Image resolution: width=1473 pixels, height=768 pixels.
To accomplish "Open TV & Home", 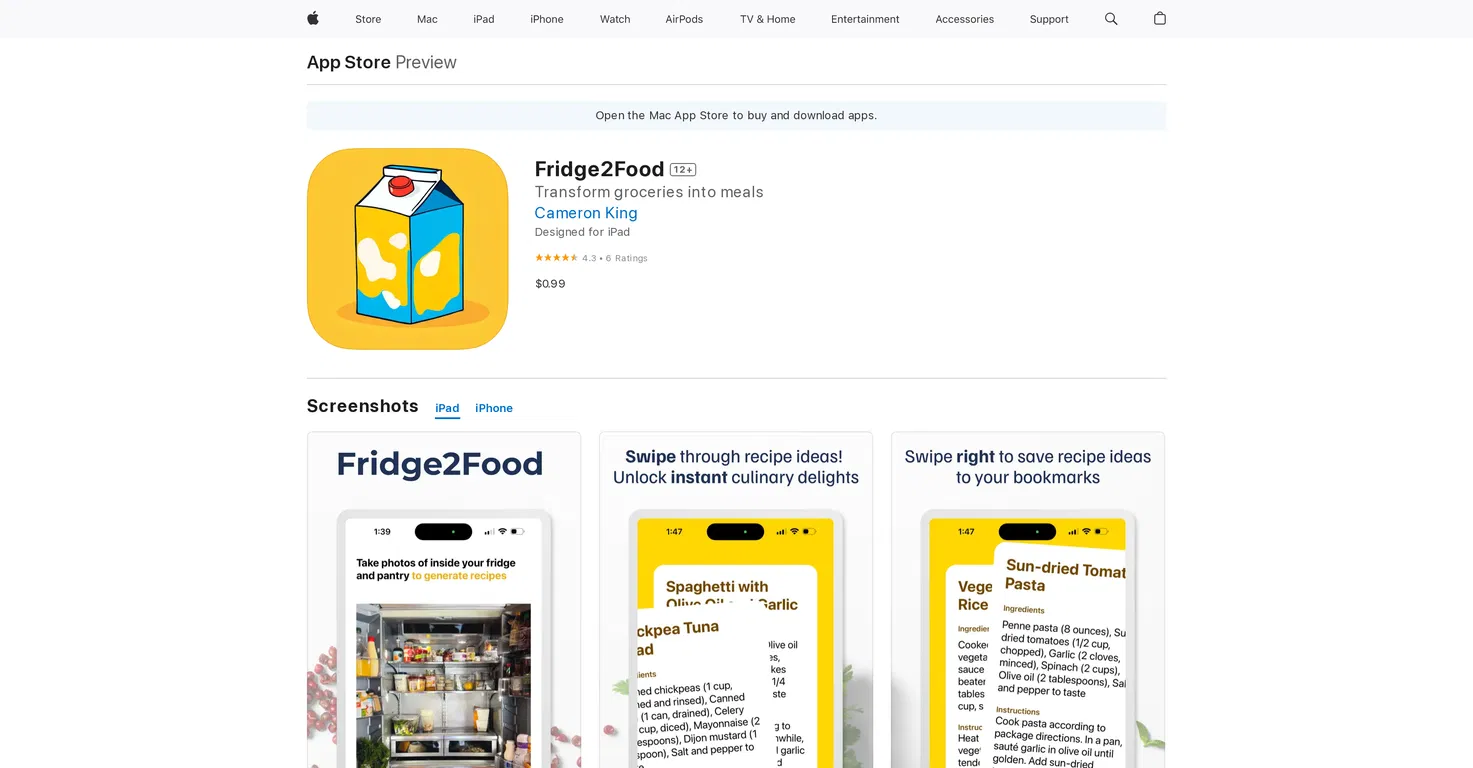I will (x=767, y=19).
